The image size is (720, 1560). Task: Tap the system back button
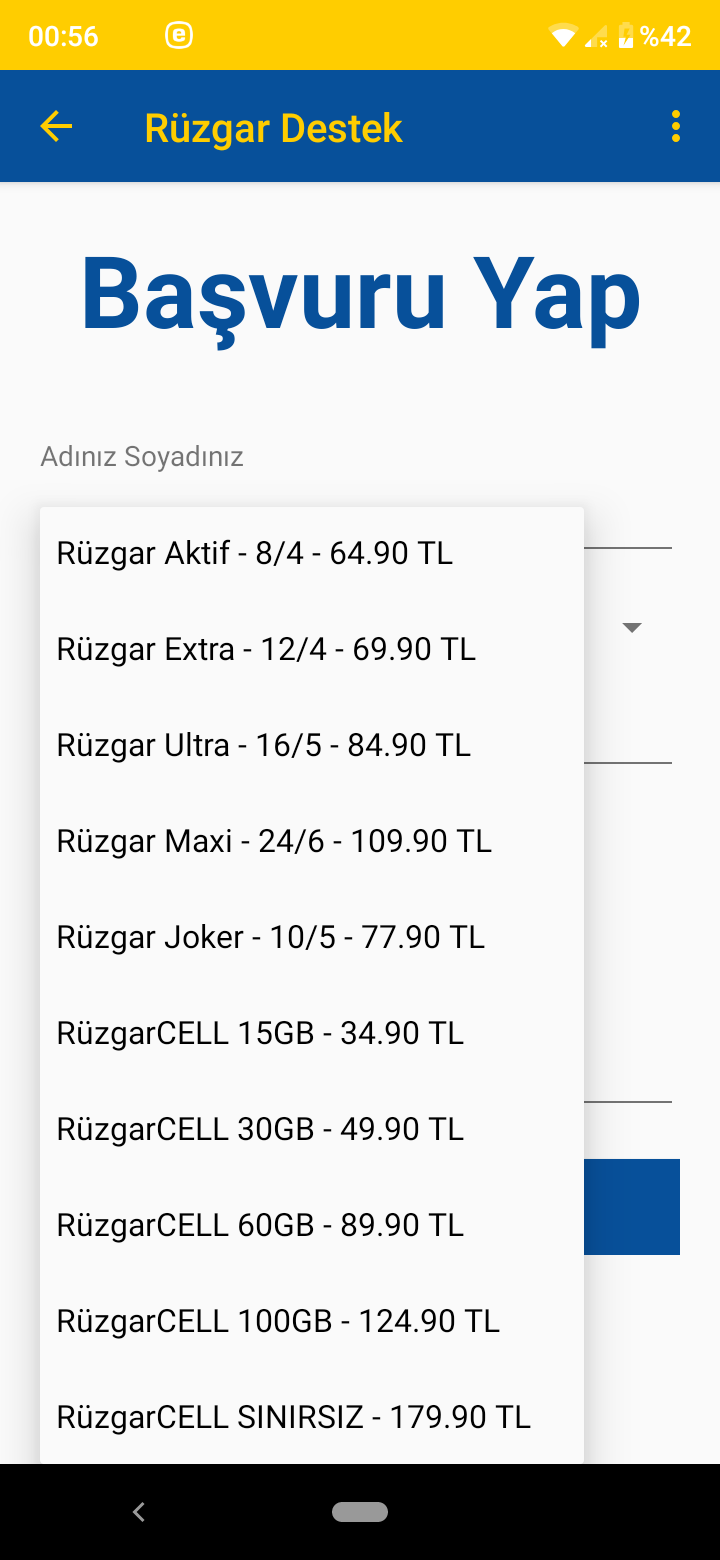point(139,1512)
